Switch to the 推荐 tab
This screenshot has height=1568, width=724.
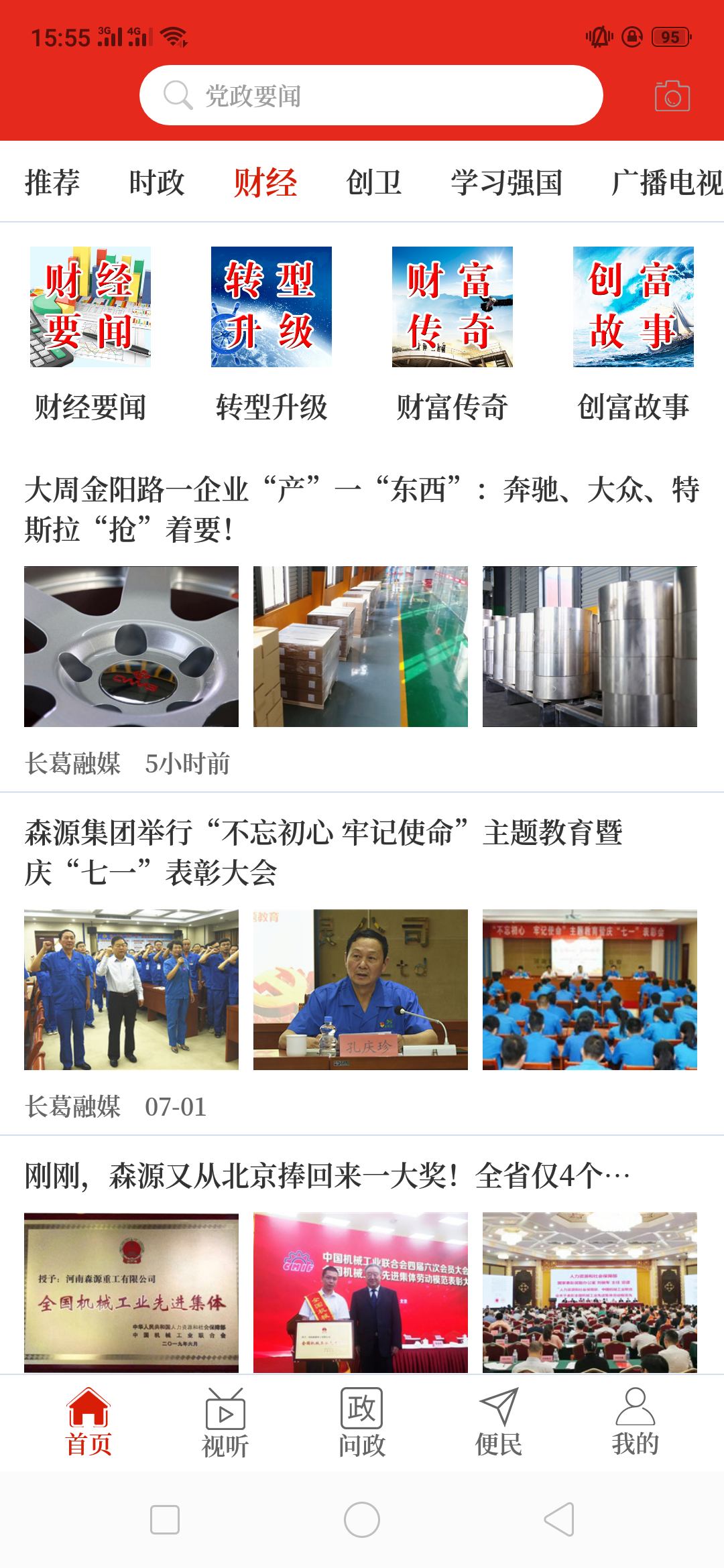click(x=51, y=182)
